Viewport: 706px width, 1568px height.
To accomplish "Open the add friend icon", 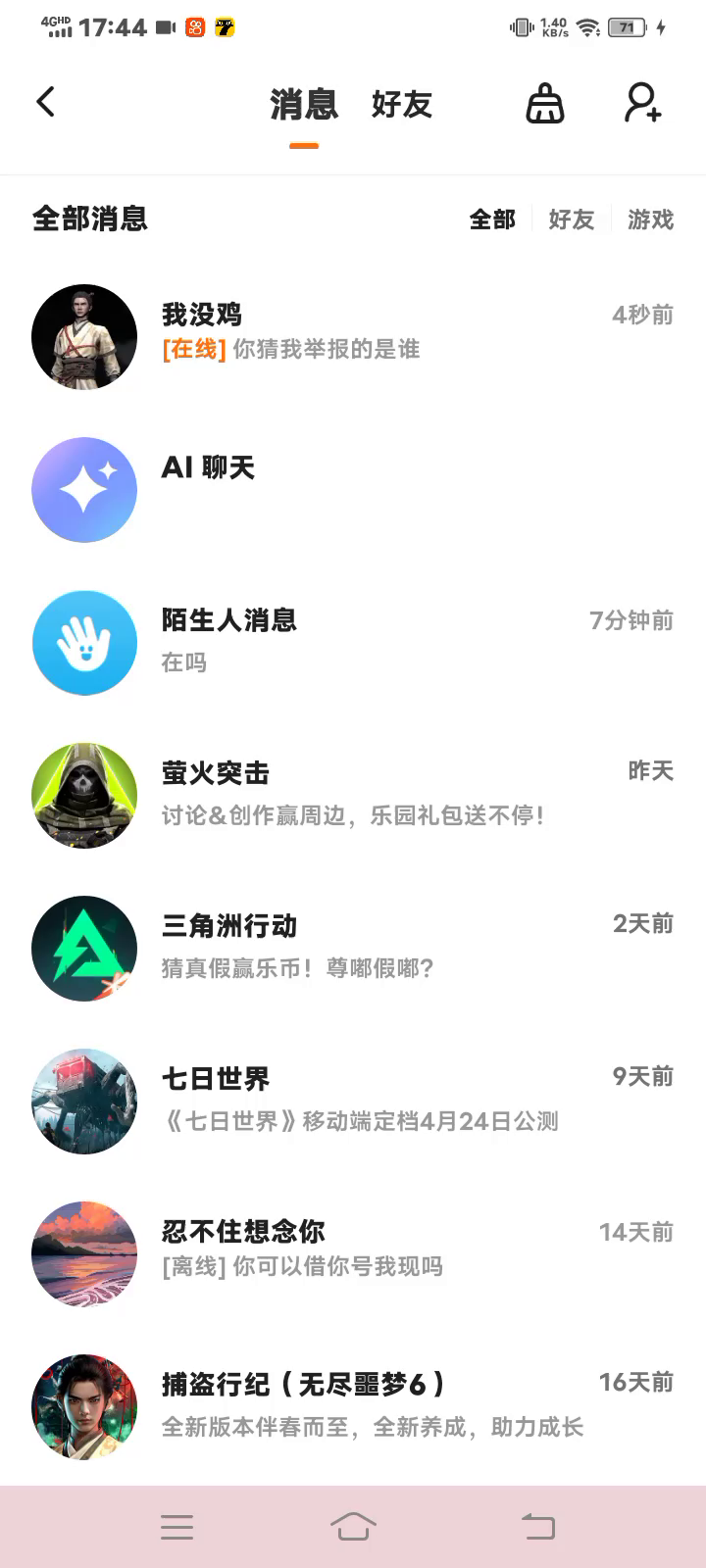I will tap(643, 103).
